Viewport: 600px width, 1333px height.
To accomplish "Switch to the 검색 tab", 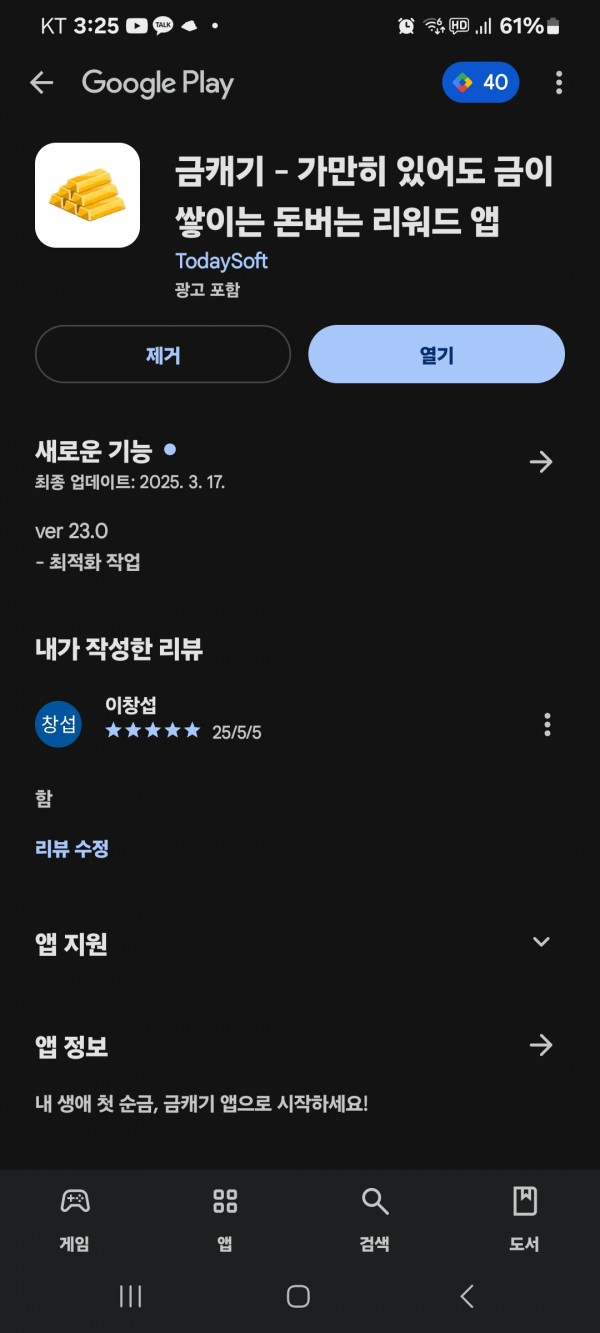I will point(375,1219).
